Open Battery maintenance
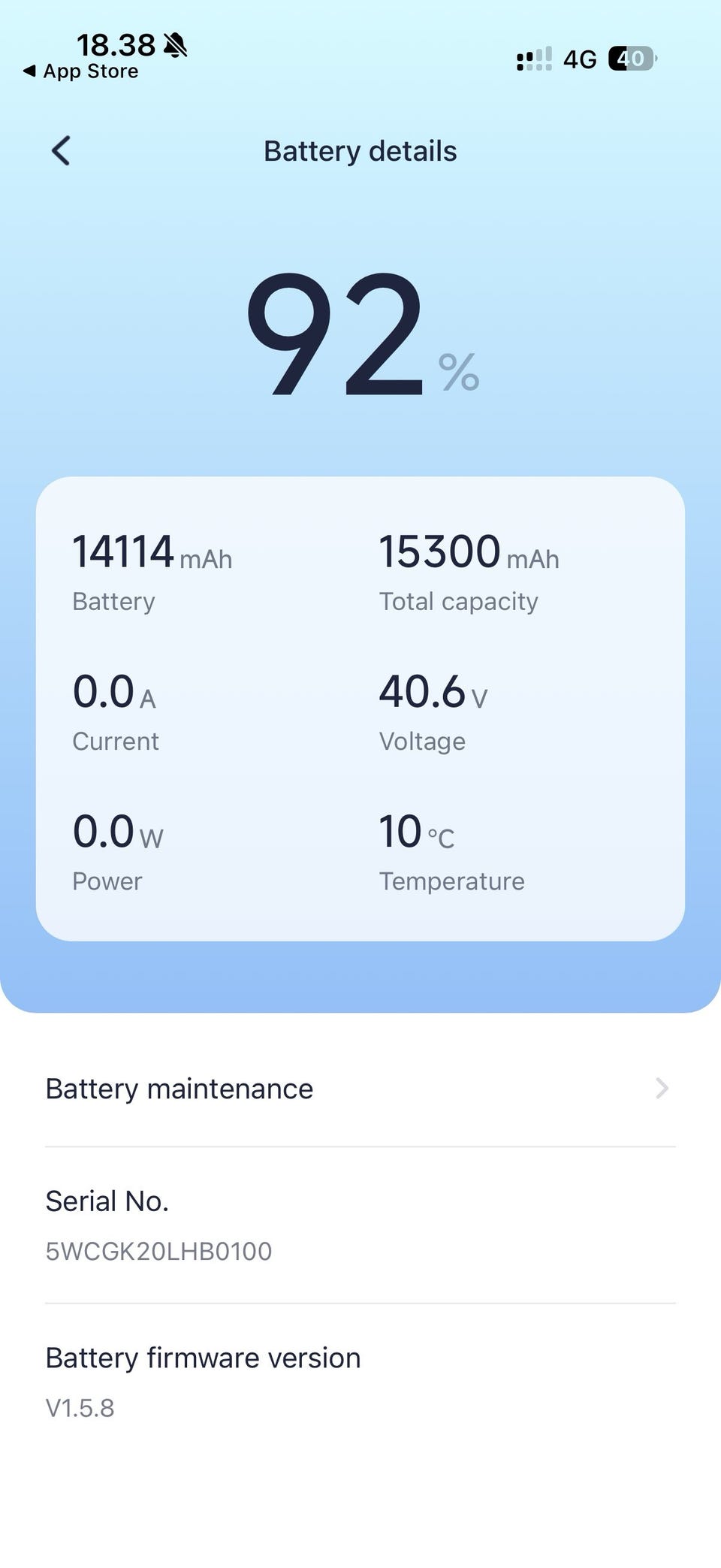The width and height of the screenshot is (721, 1568). pos(360,1089)
